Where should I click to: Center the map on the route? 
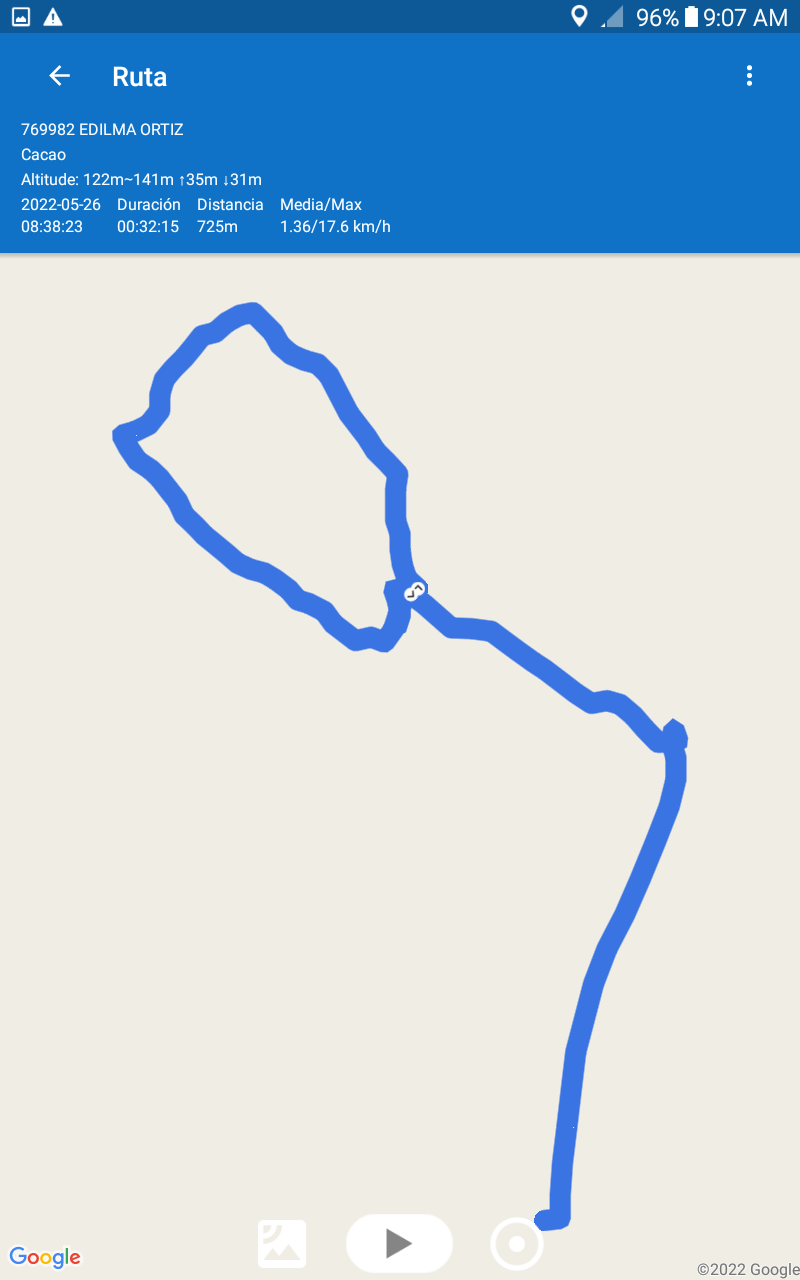coord(517,1244)
